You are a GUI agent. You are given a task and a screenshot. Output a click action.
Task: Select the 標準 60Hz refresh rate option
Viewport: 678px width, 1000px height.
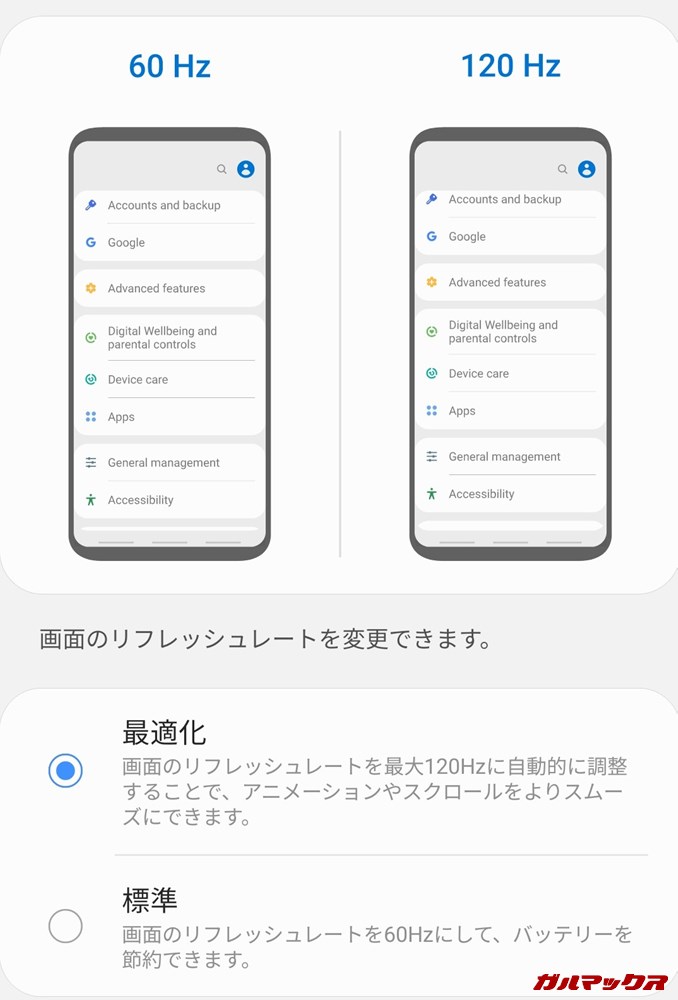[66, 926]
